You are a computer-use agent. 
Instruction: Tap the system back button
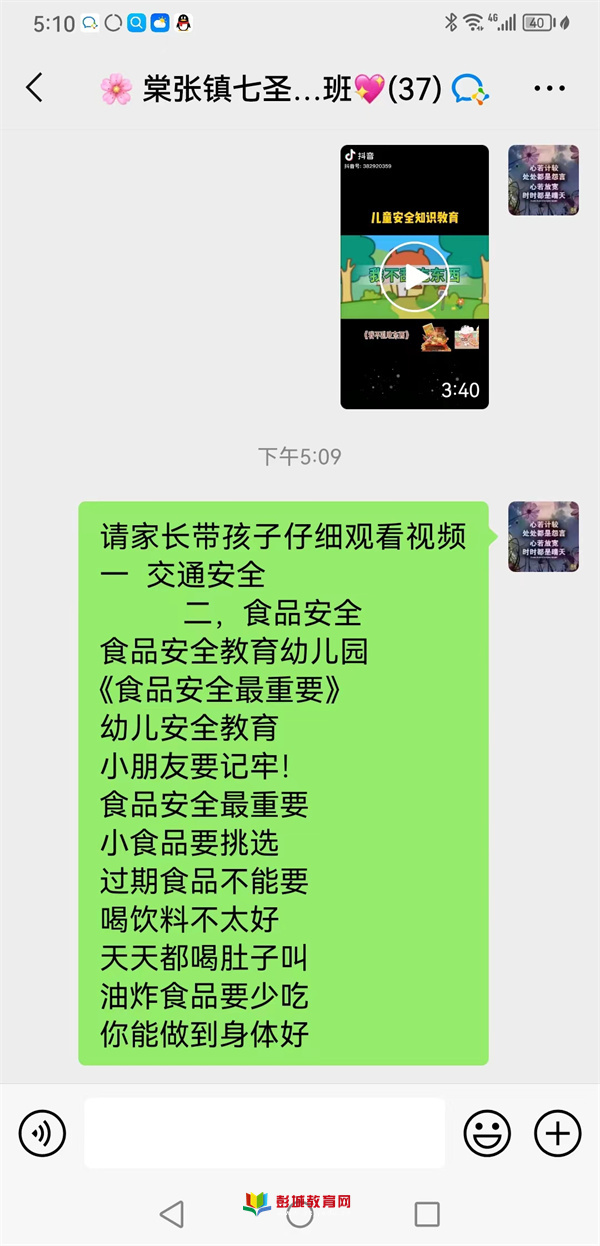point(172,1214)
